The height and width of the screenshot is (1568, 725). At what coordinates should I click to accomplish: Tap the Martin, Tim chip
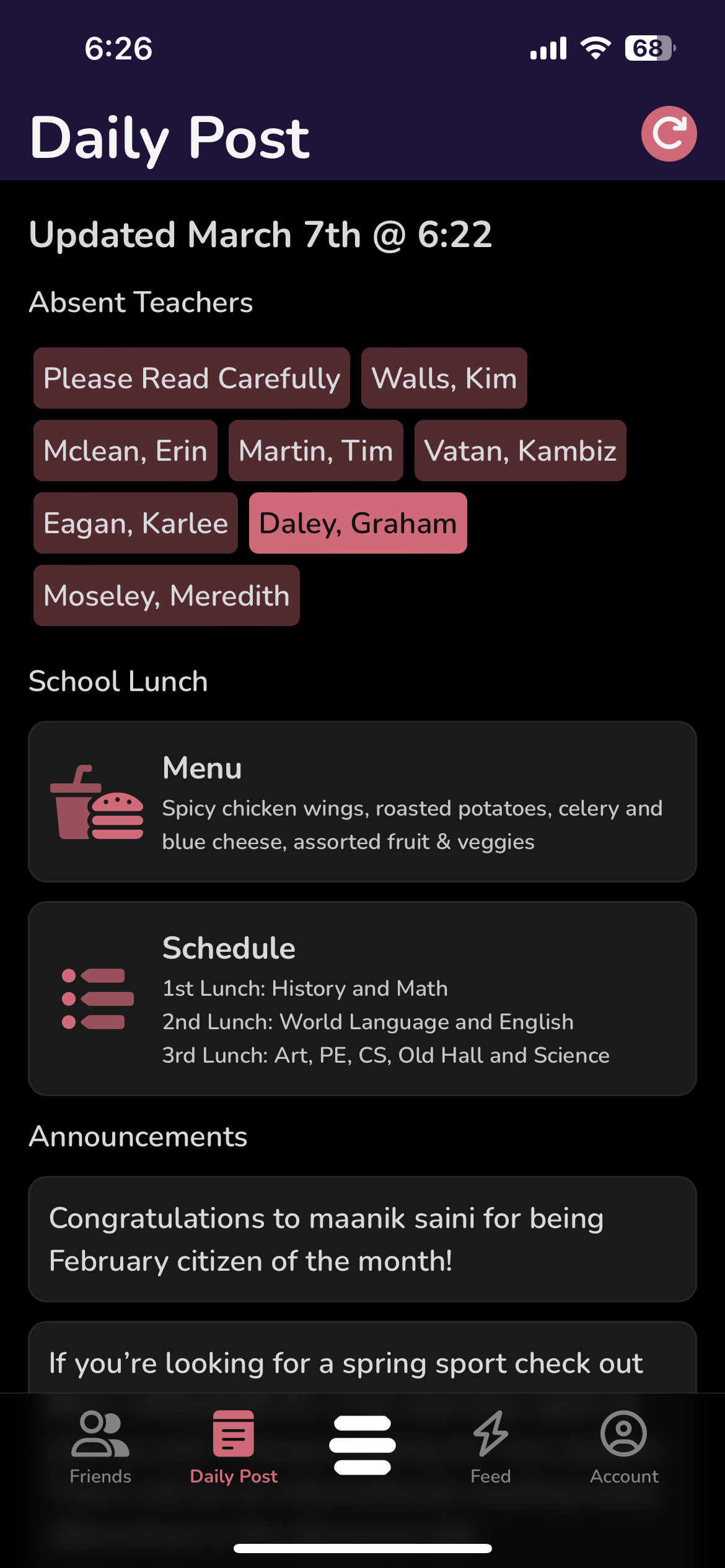(315, 451)
